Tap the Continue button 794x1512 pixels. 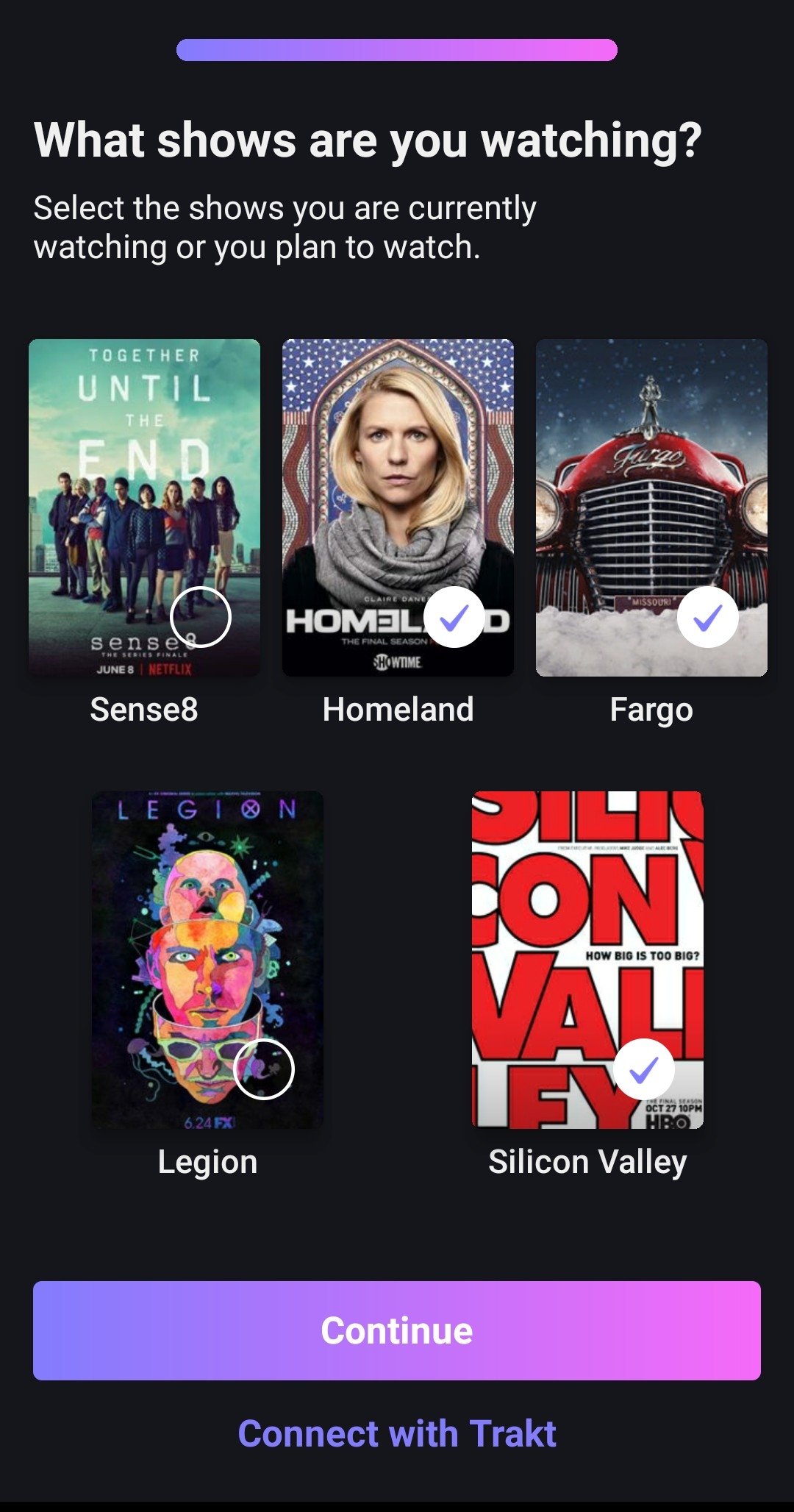click(x=397, y=1330)
